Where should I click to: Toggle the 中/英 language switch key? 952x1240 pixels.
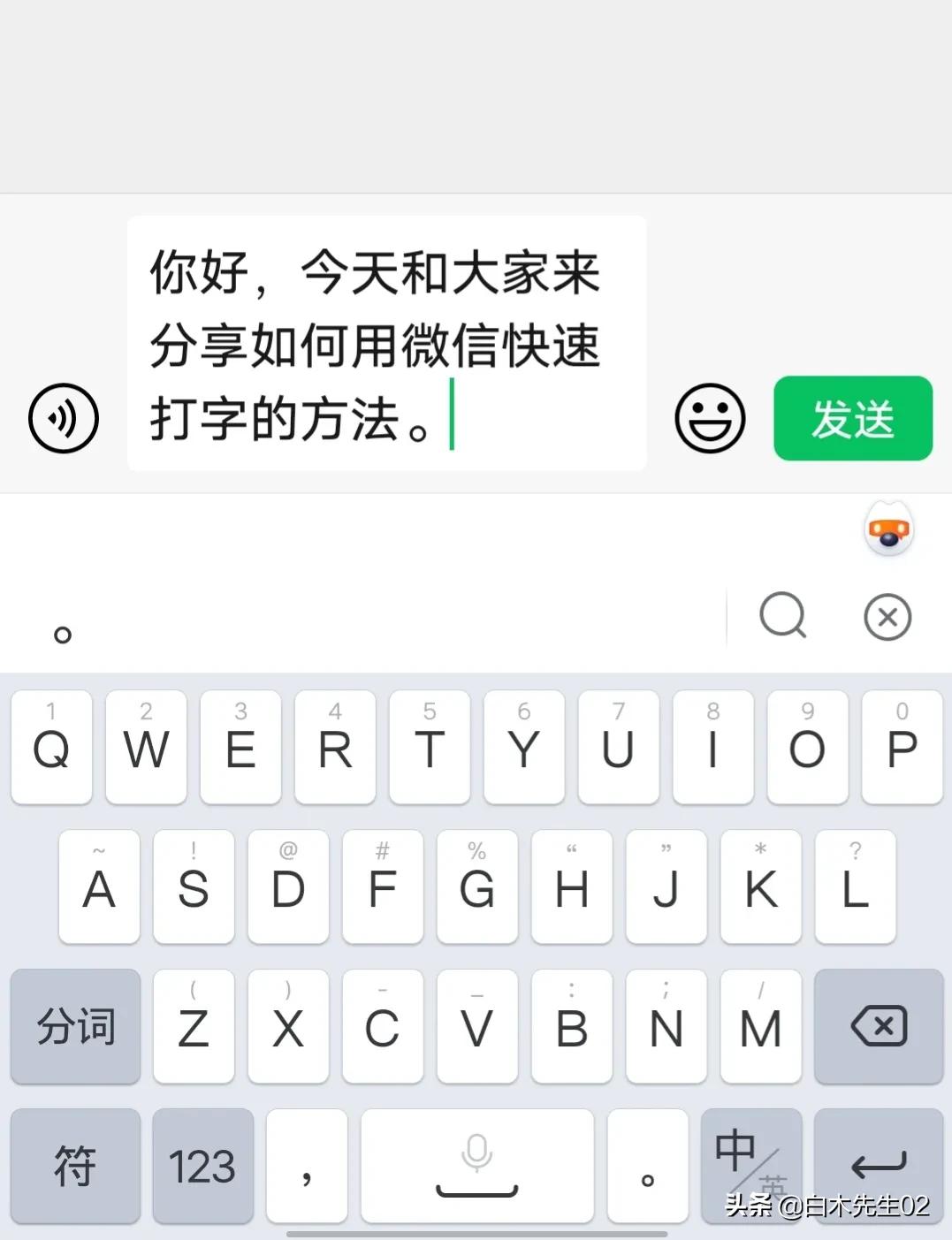[750, 1167]
